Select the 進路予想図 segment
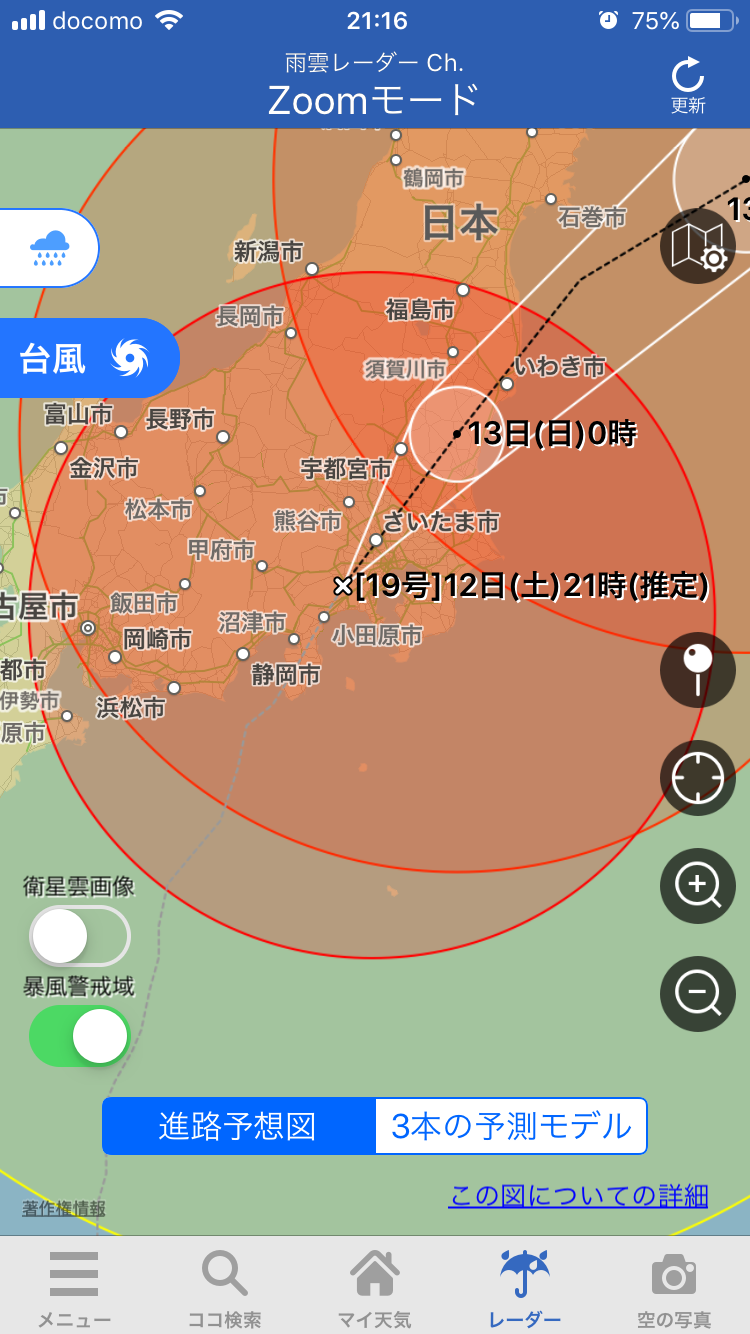The width and height of the screenshot is (750, 1334). 238,1126
